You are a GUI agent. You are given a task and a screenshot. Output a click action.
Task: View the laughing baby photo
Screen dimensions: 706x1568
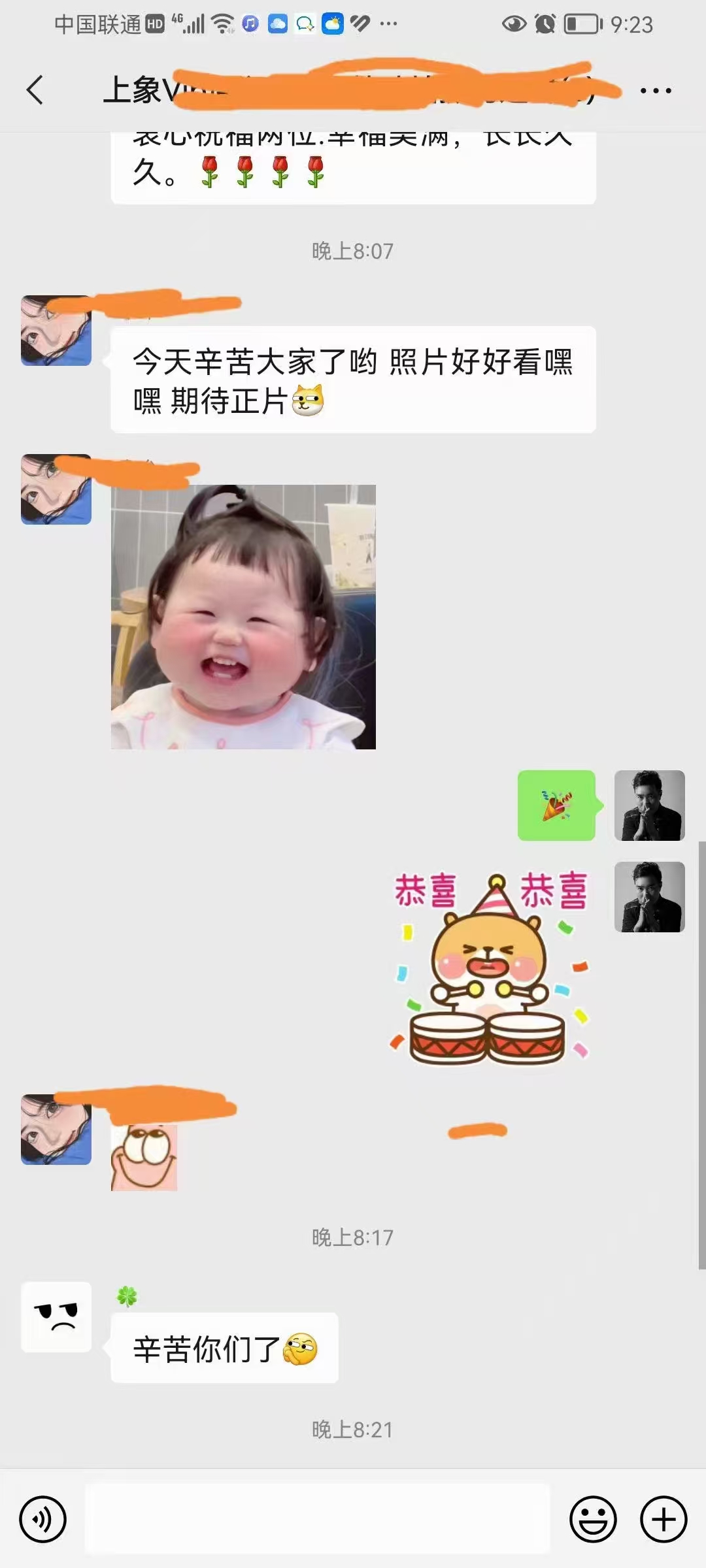[243, 617]
